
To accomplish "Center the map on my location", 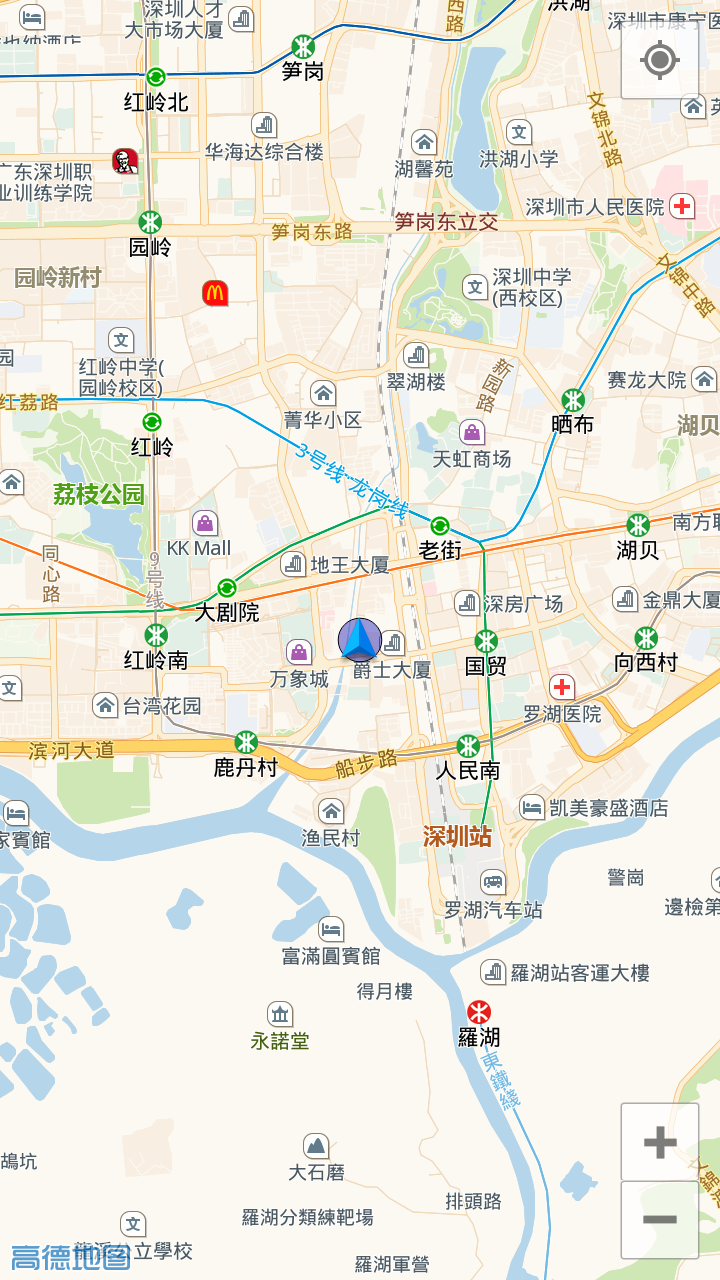I will pyautogui.click(x=659, y=60).
